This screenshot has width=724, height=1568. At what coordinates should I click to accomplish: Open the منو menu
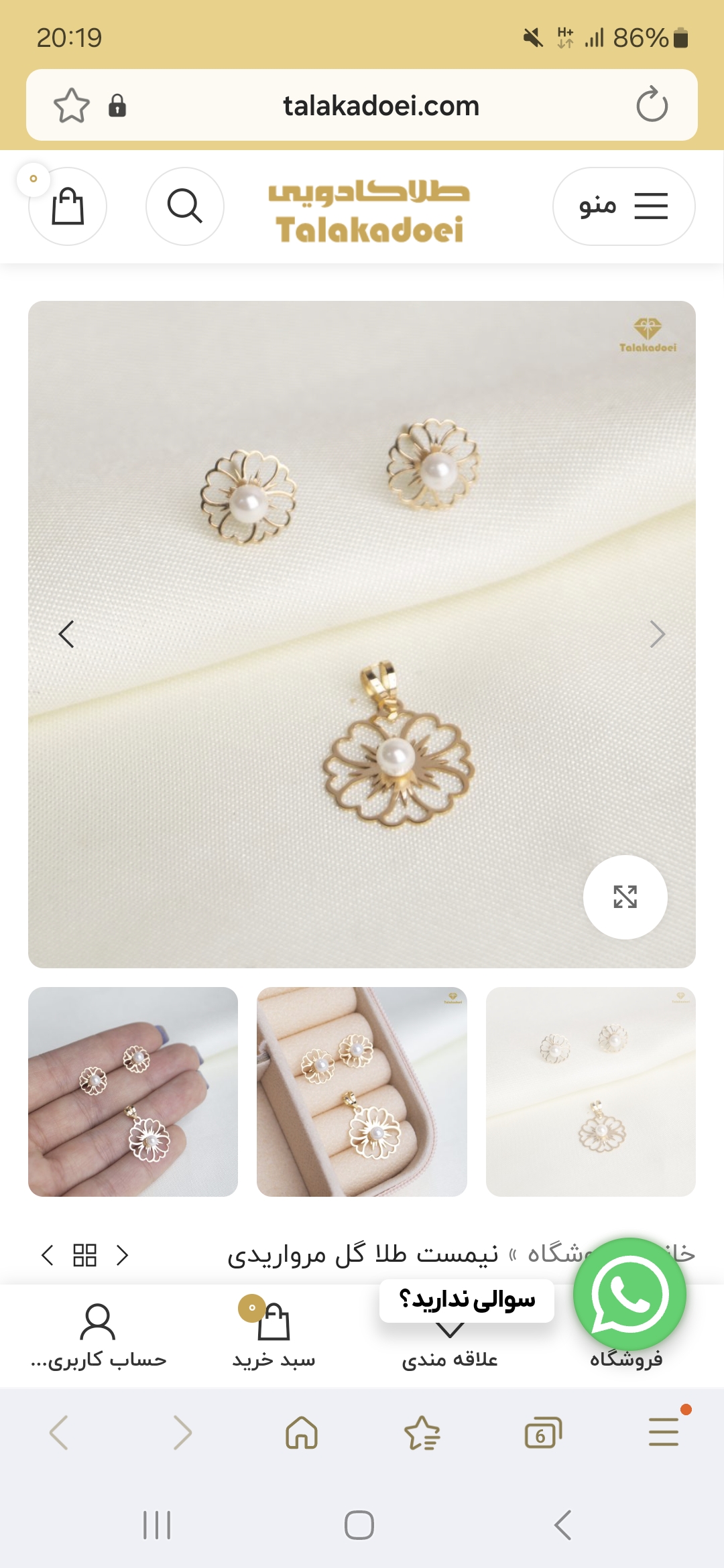pos(623,206)
